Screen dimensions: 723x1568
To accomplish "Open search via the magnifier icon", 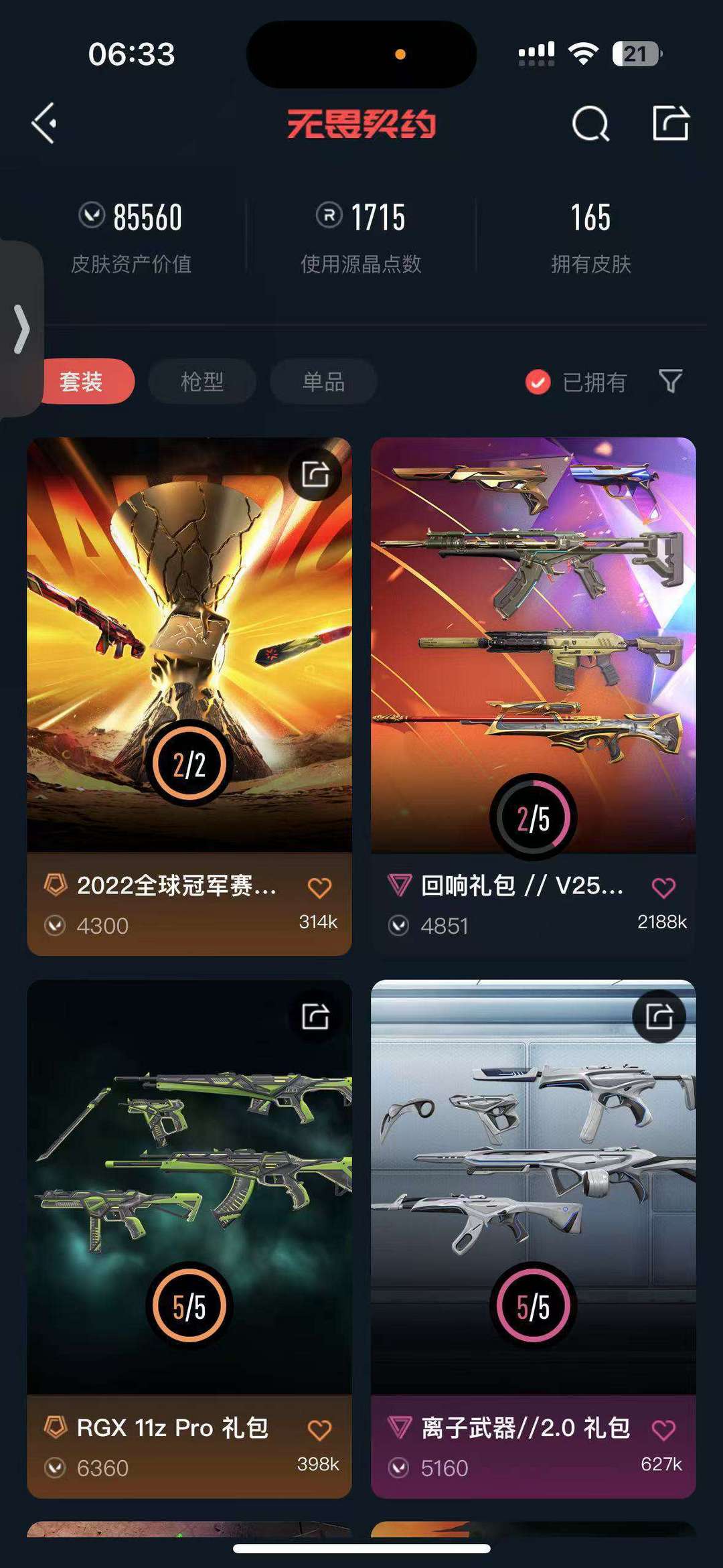I will [x=590, y=123].
